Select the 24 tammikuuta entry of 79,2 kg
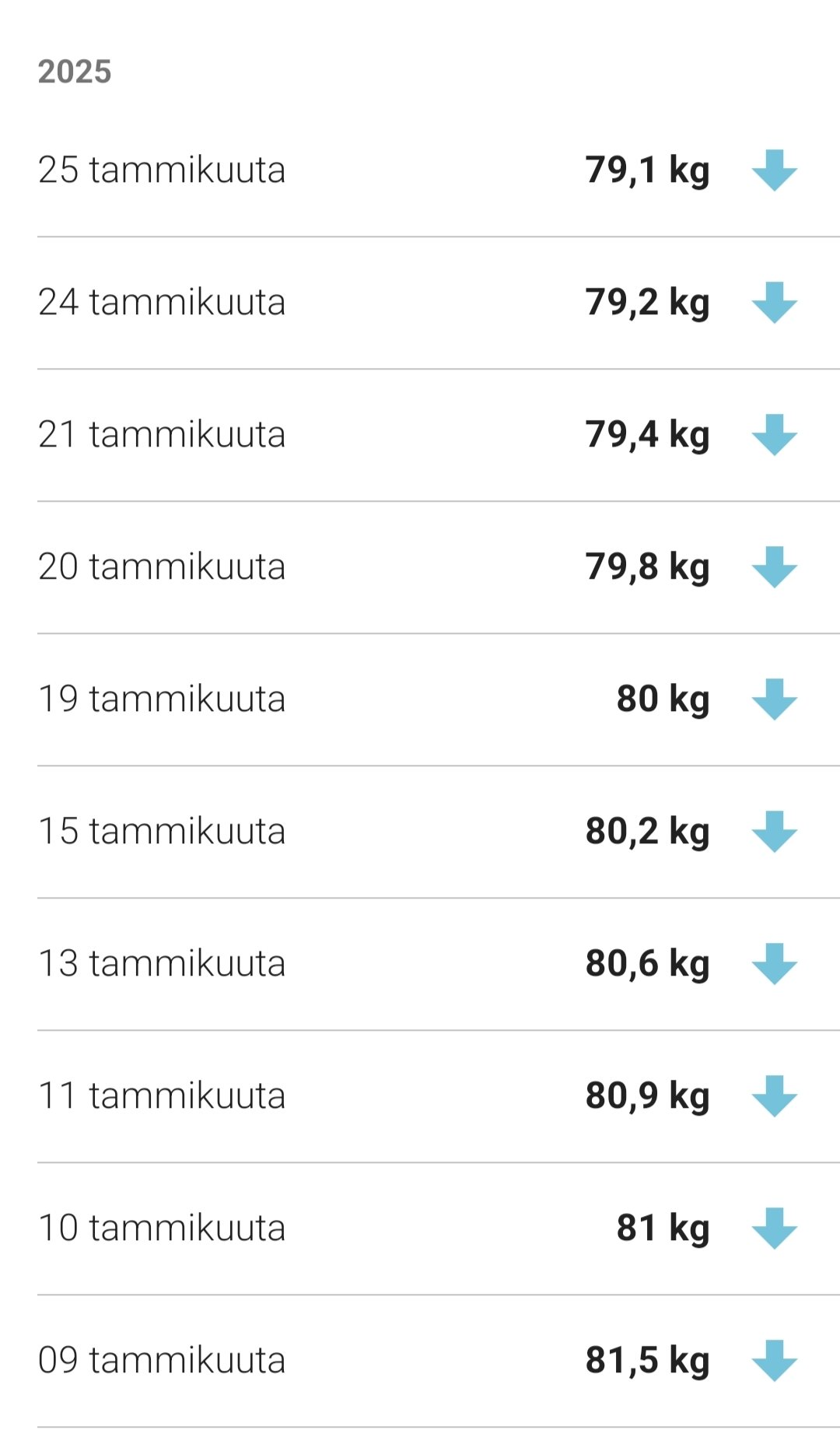The image size is (840, 1444). [x=420, y=303]
